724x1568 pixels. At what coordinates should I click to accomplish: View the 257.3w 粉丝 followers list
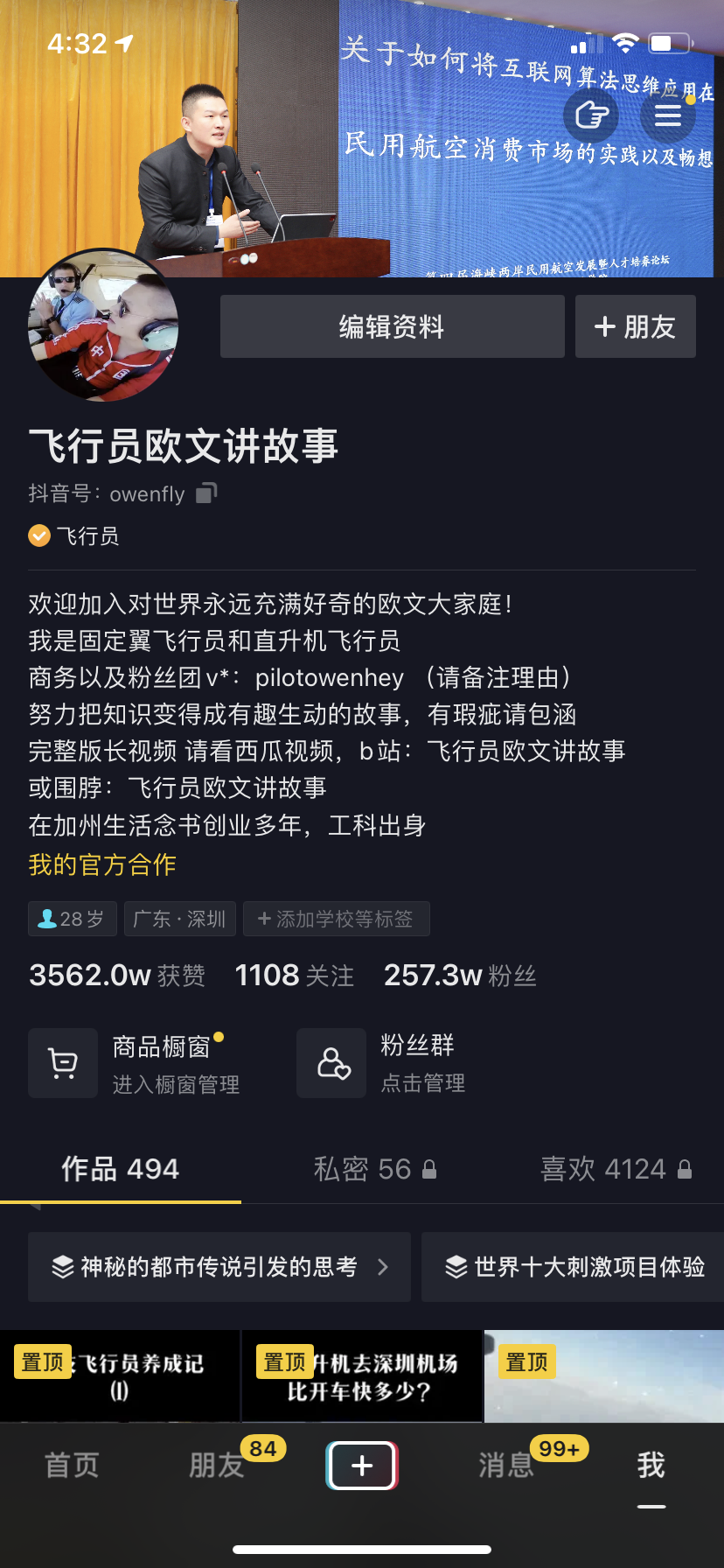pyautogui.click(x=460, y=976)
